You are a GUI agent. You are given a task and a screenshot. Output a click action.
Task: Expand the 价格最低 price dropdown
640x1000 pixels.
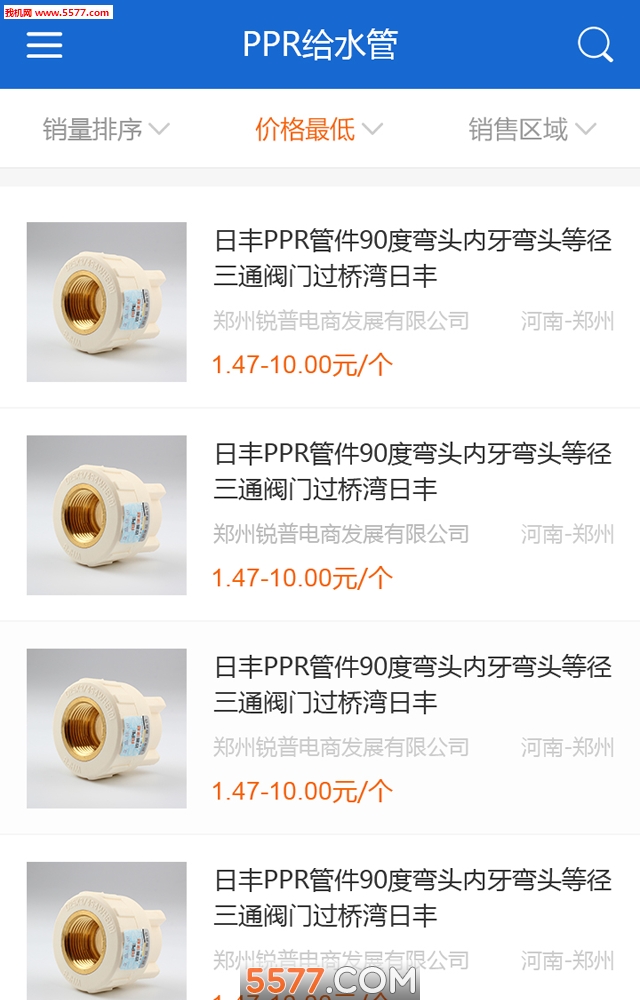319,129
